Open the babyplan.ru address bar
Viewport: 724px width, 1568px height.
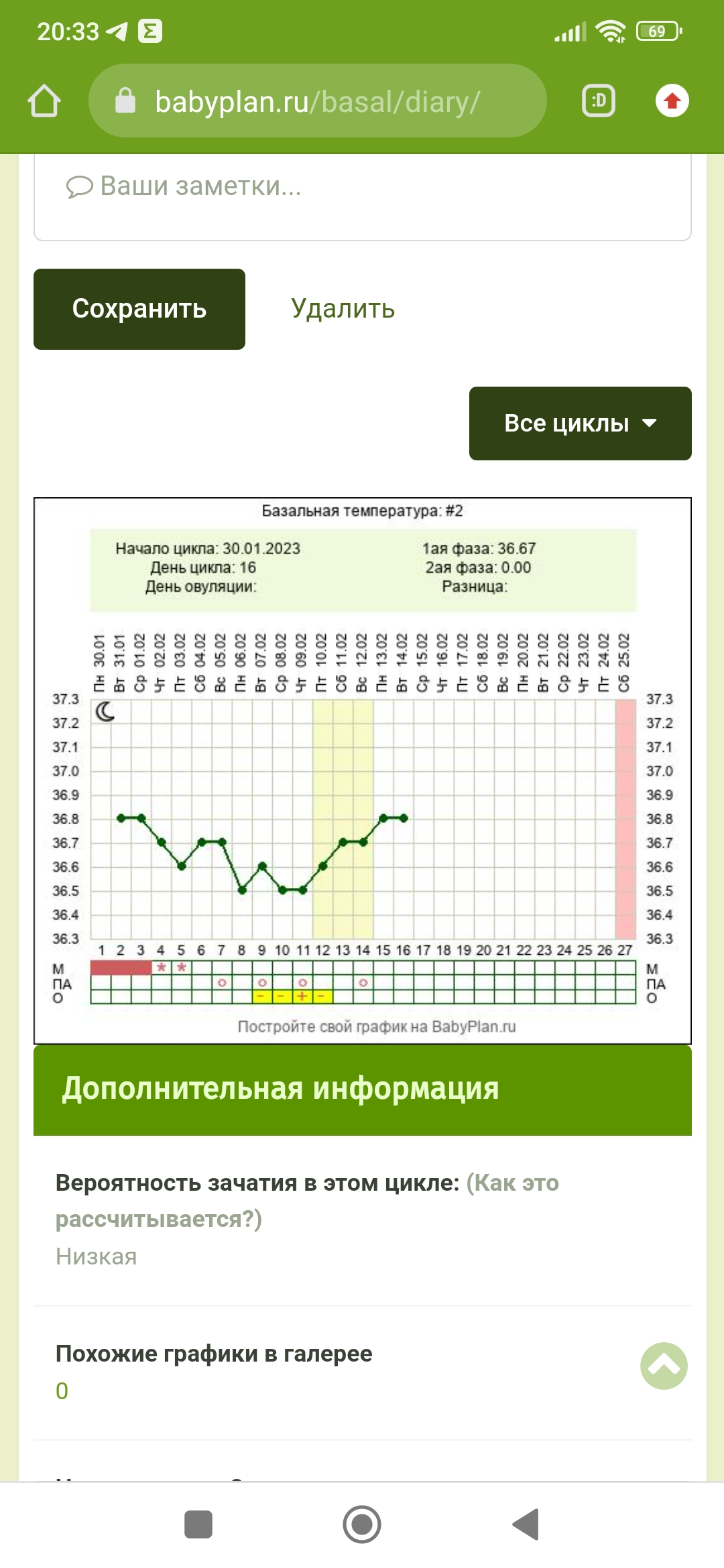(317, 101)
